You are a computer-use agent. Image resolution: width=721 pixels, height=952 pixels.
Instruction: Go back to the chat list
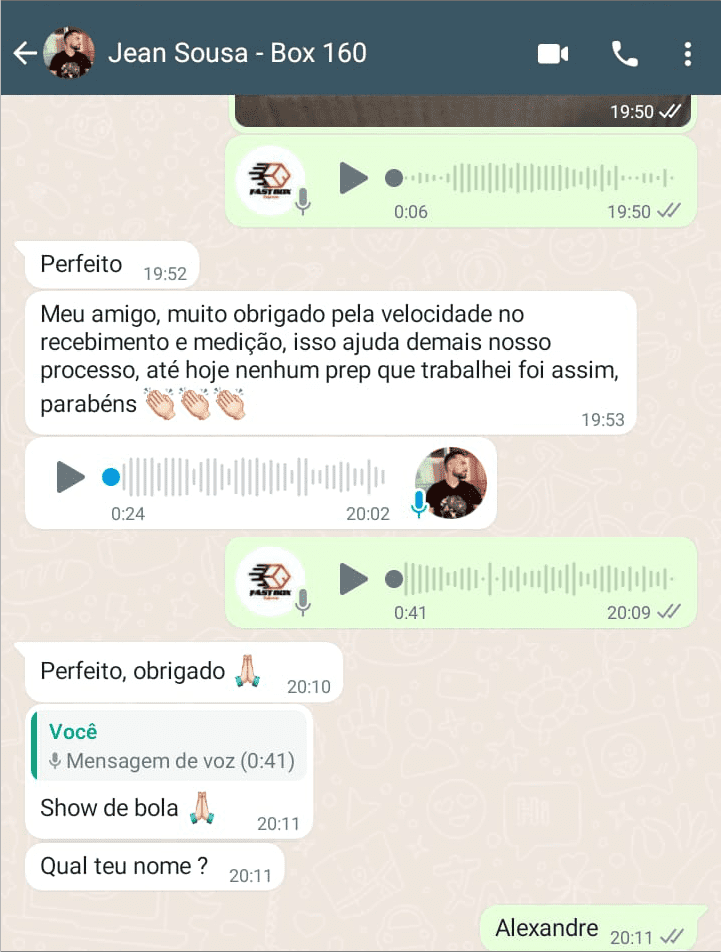24,54
